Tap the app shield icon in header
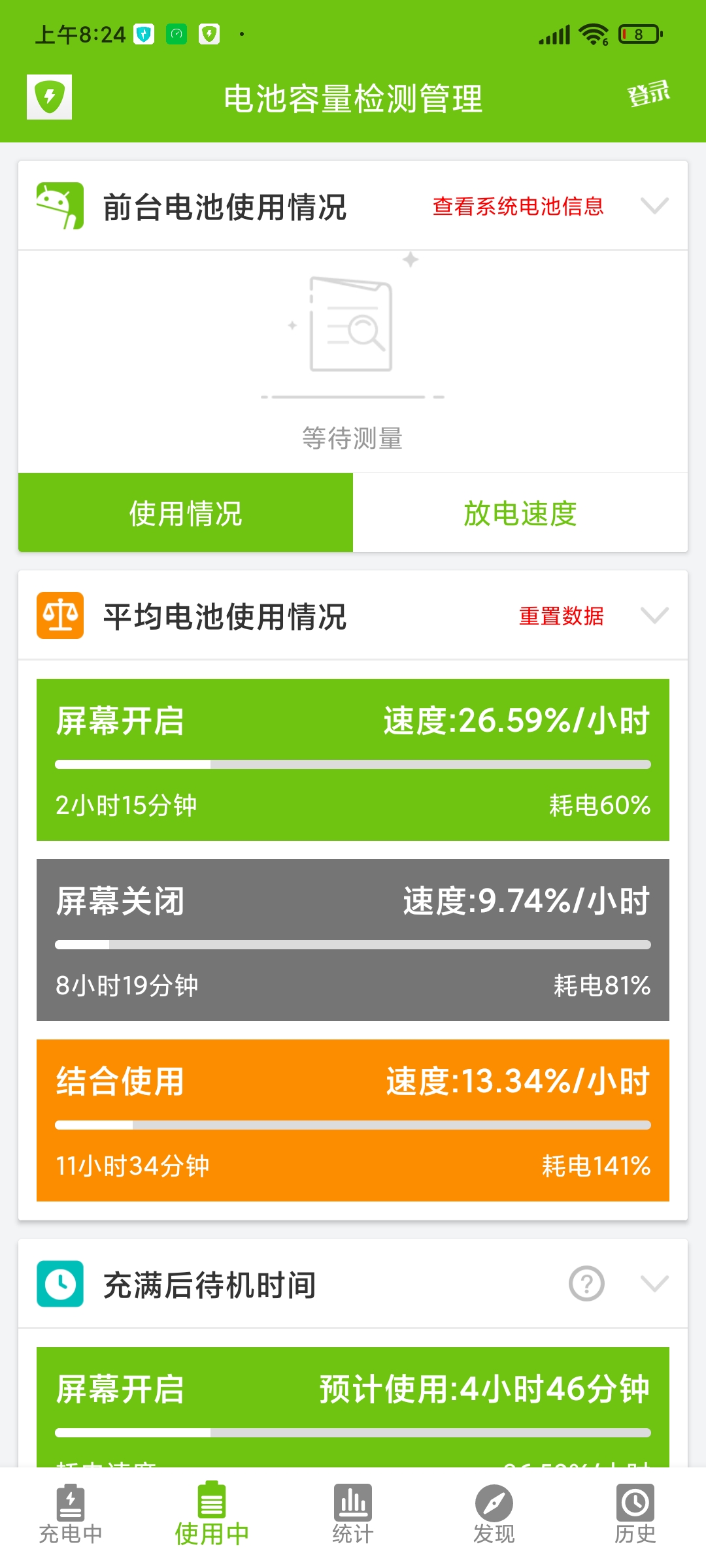 pos(49,97)
